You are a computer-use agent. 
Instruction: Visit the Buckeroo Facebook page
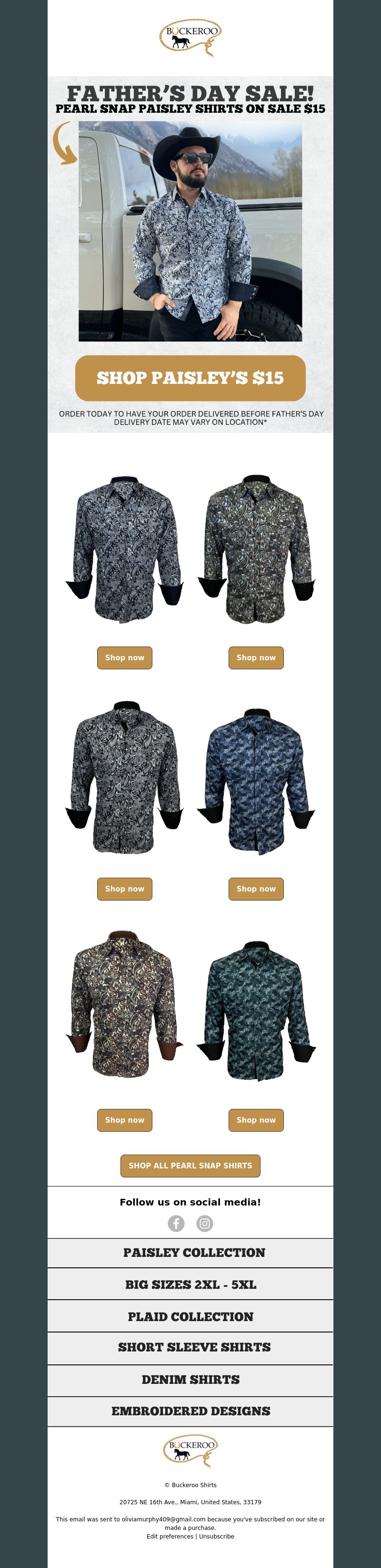pos(176,1224)
